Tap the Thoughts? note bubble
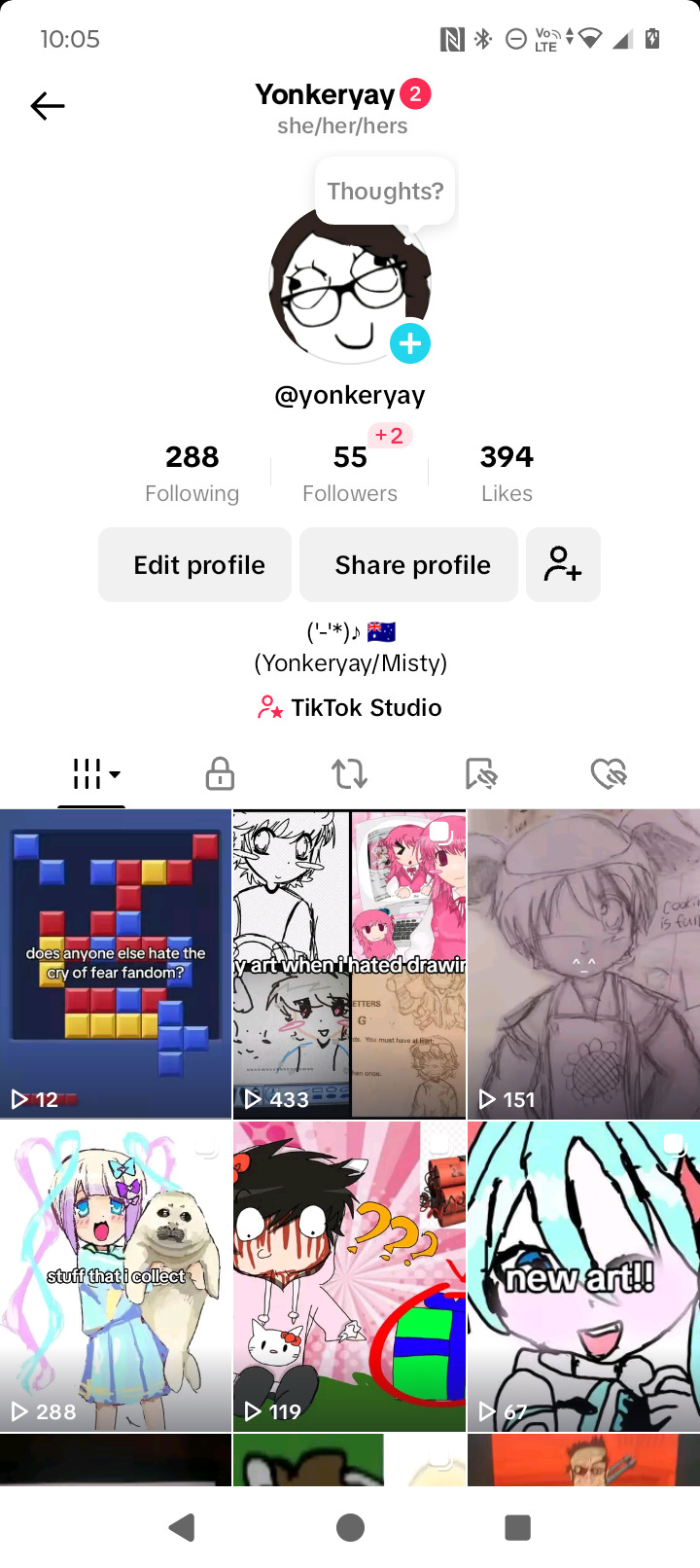This screenshot has height=1568, width=700. pos(385,191)
